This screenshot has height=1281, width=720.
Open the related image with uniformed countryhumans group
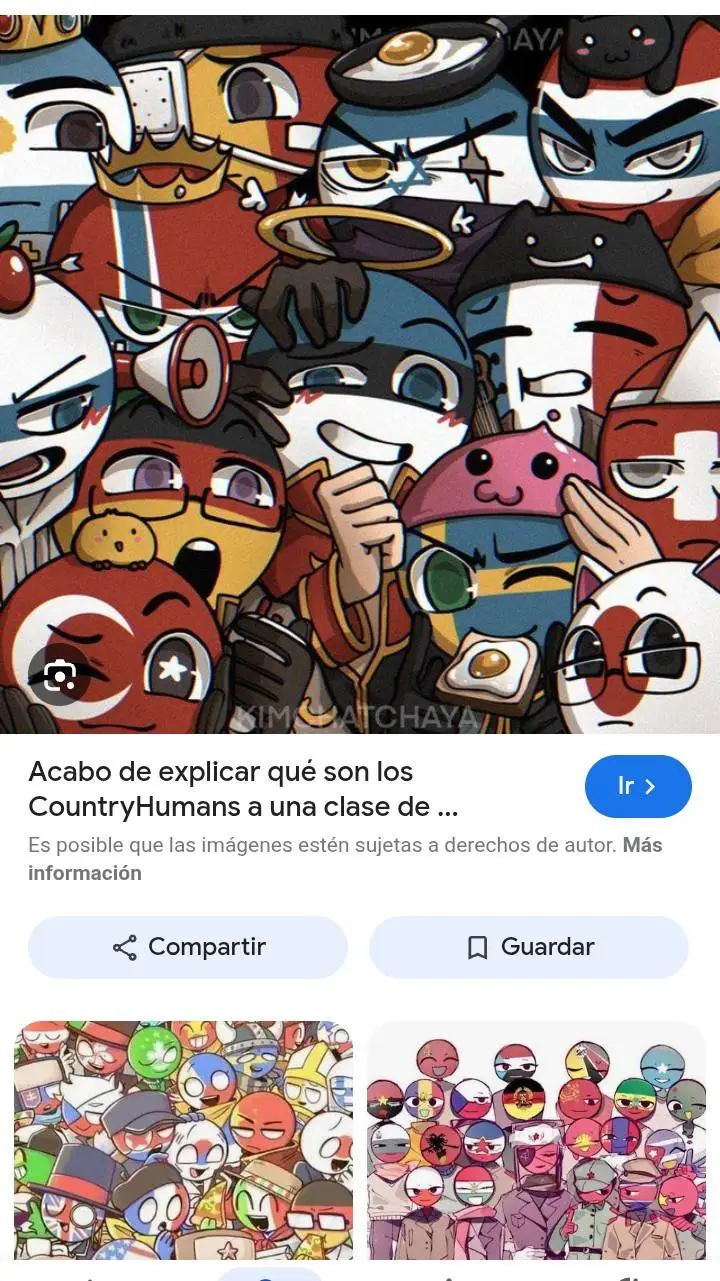tap(537, 1140)
